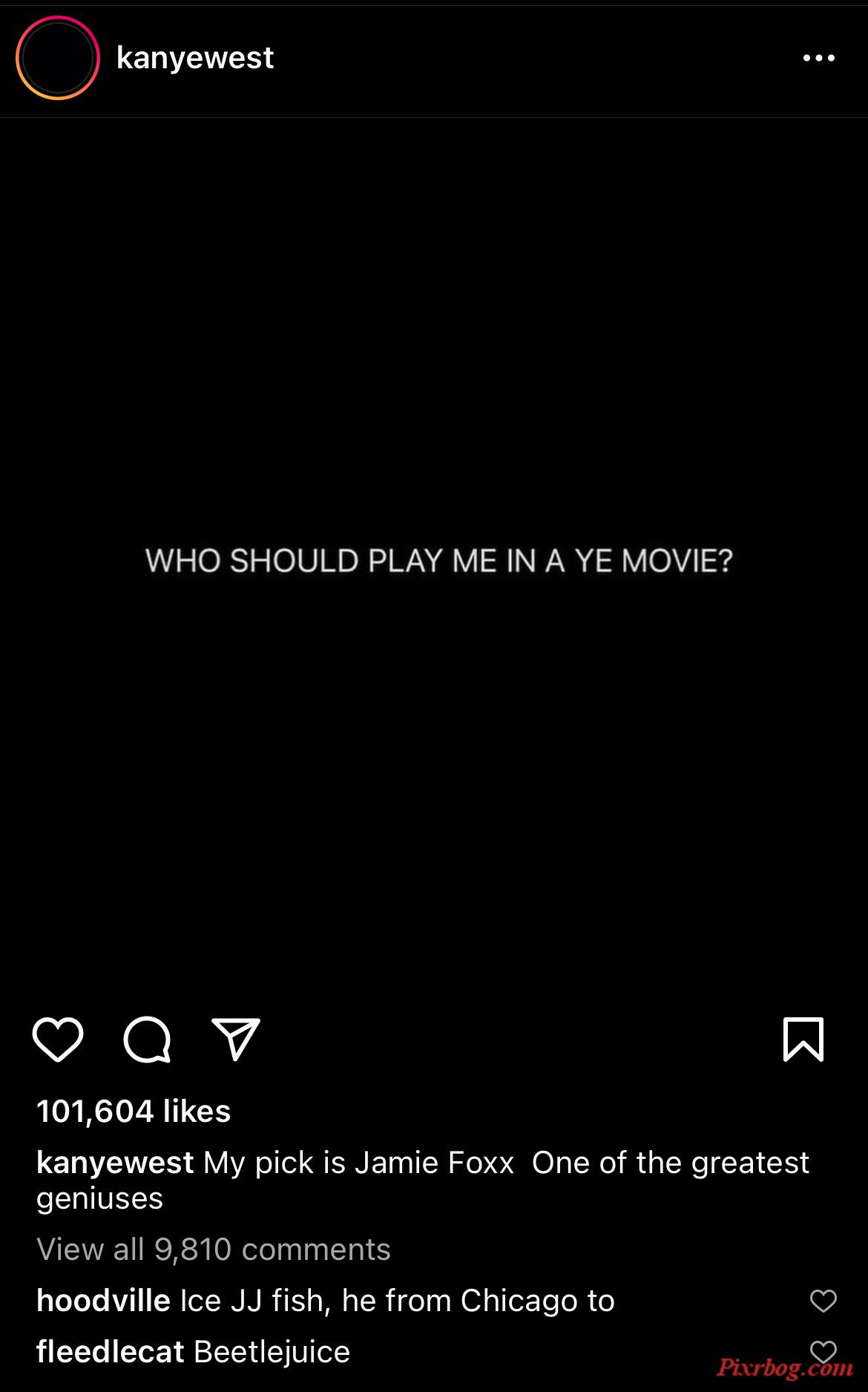Open kanyewest's profile picture story
This screenshot has width=868, height=1392.
pyautogui.click(x=58, y=58)
